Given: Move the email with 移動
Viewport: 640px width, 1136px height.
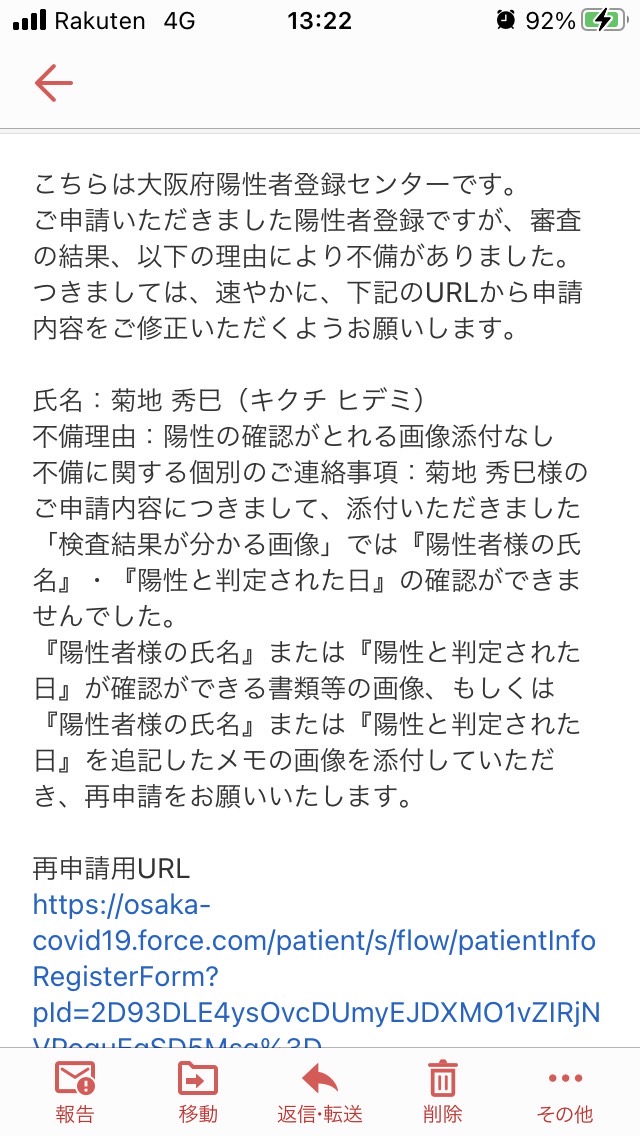Looking at the screenshot, I should pyautogui.click(x=198, y=1092).
